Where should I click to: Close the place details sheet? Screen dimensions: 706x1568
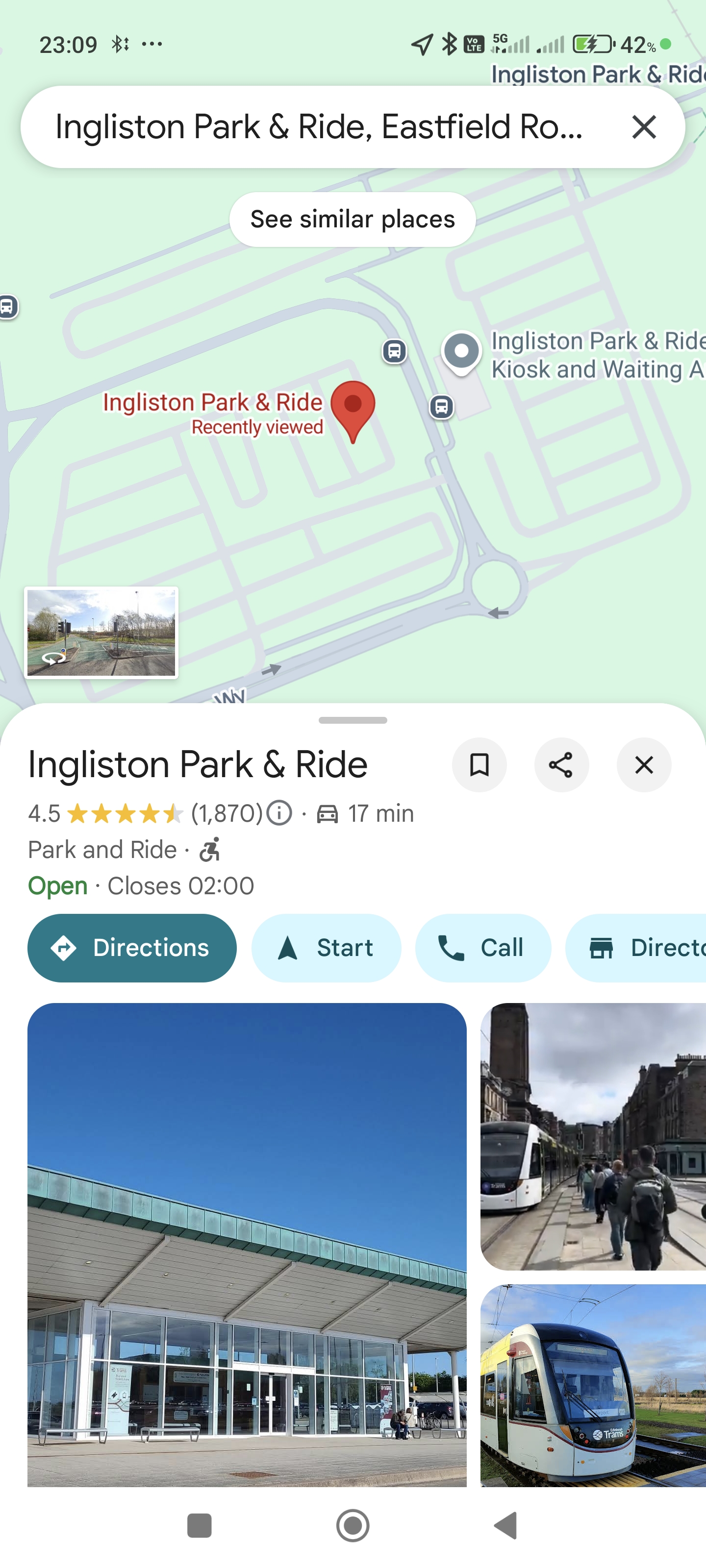tap(643, 764)
